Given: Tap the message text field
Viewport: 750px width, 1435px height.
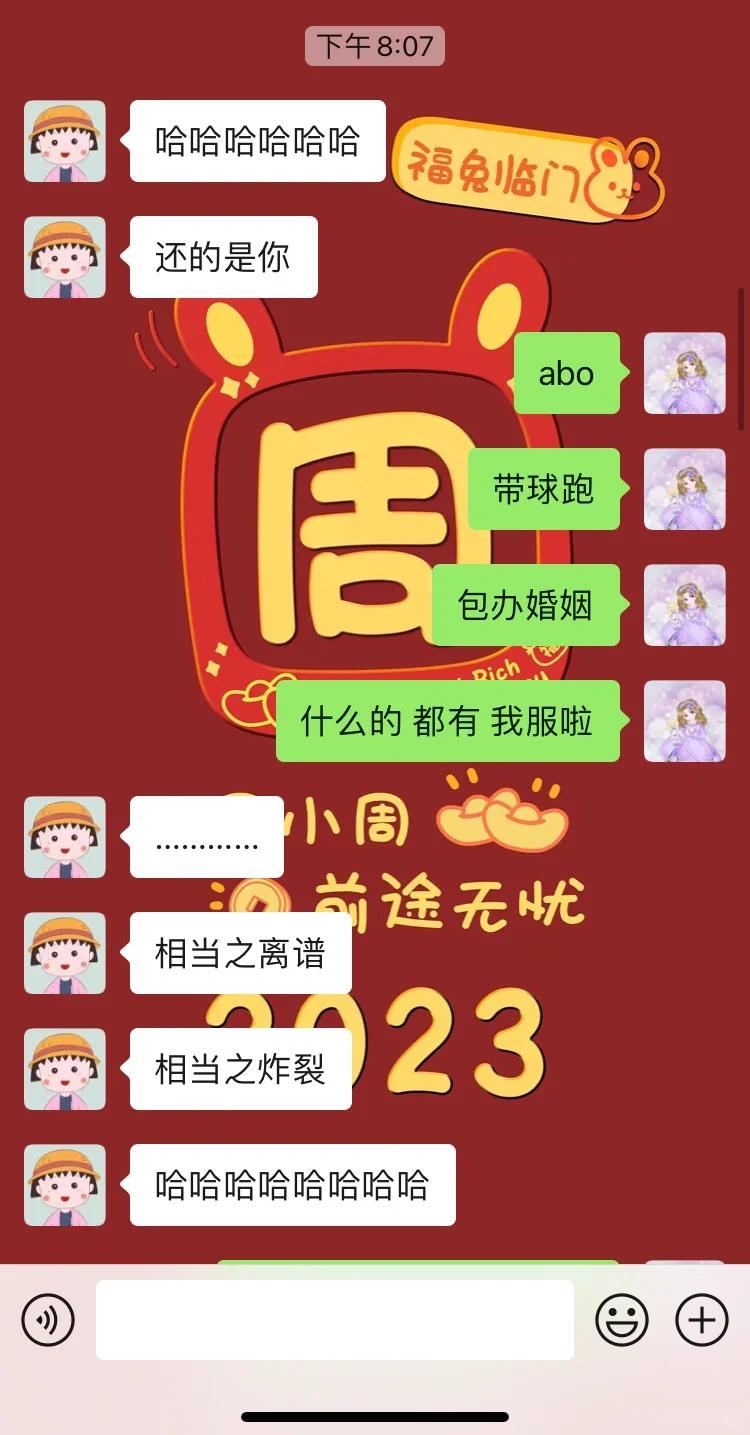Looking at the screenshot, I should click(x=335, y=1320).
